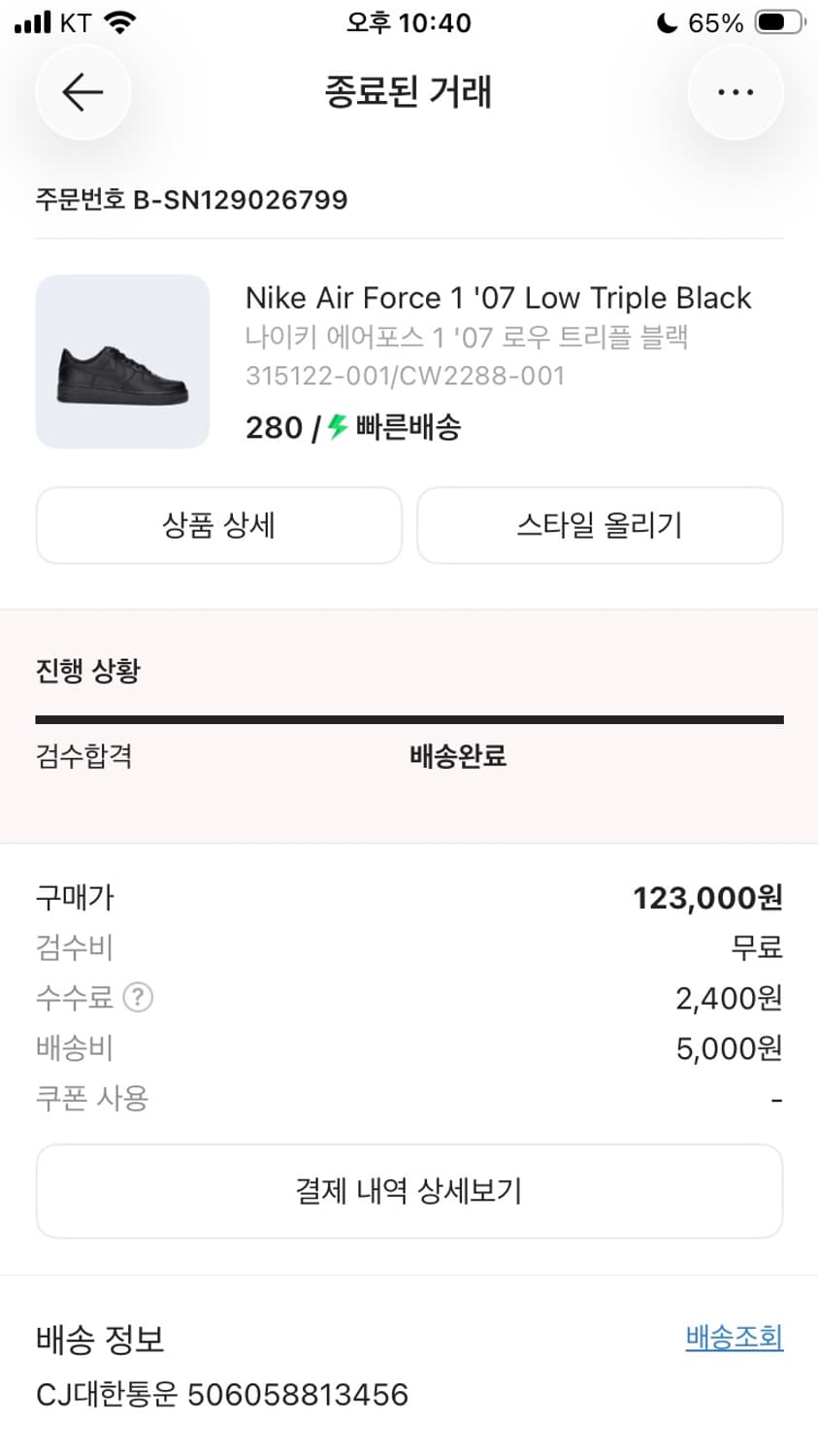Select order number B-SN129026799
Image resolution: width=818 pixels, height=1456 pixels.
[190, 199]
